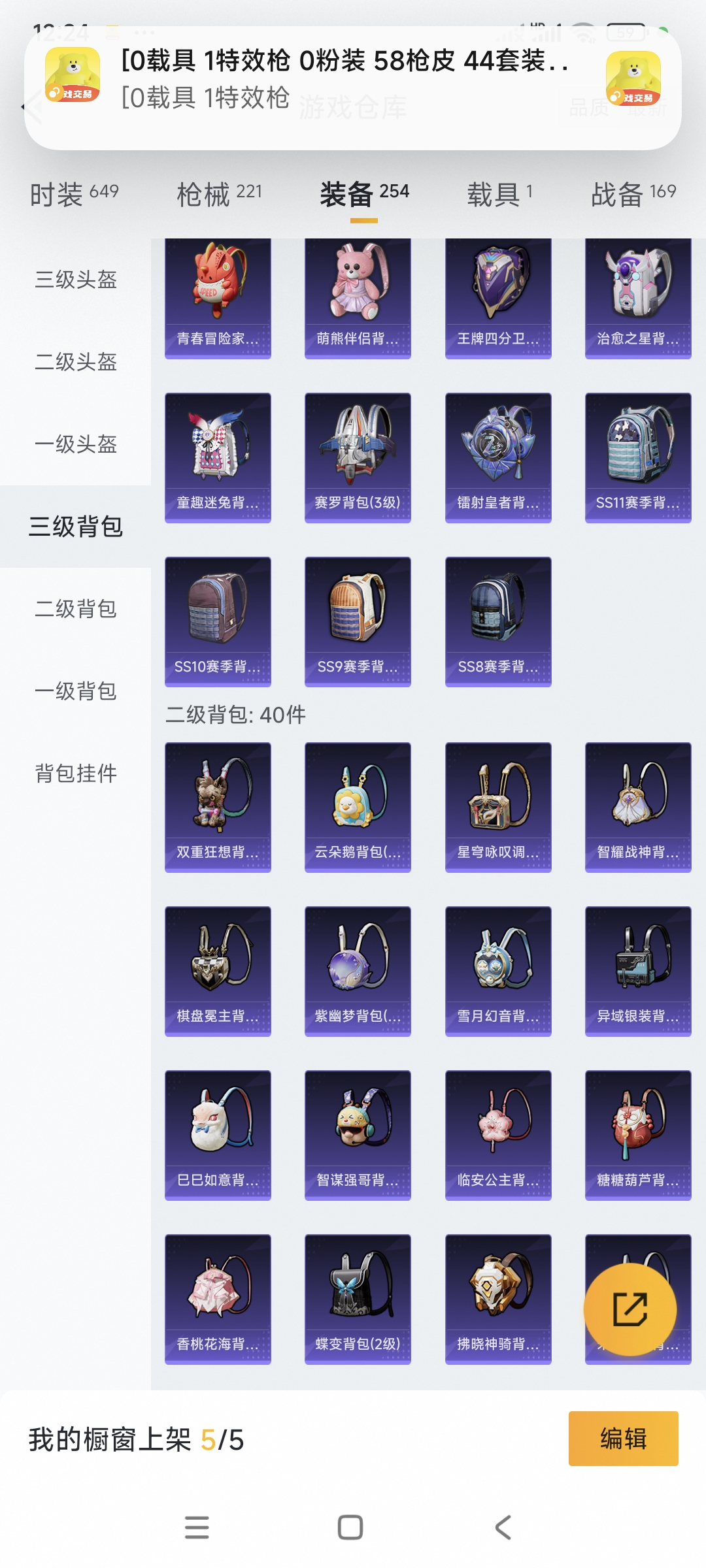Switch to the 枪械 tab
The image size is (706, 1568).
tap(219, 194)
